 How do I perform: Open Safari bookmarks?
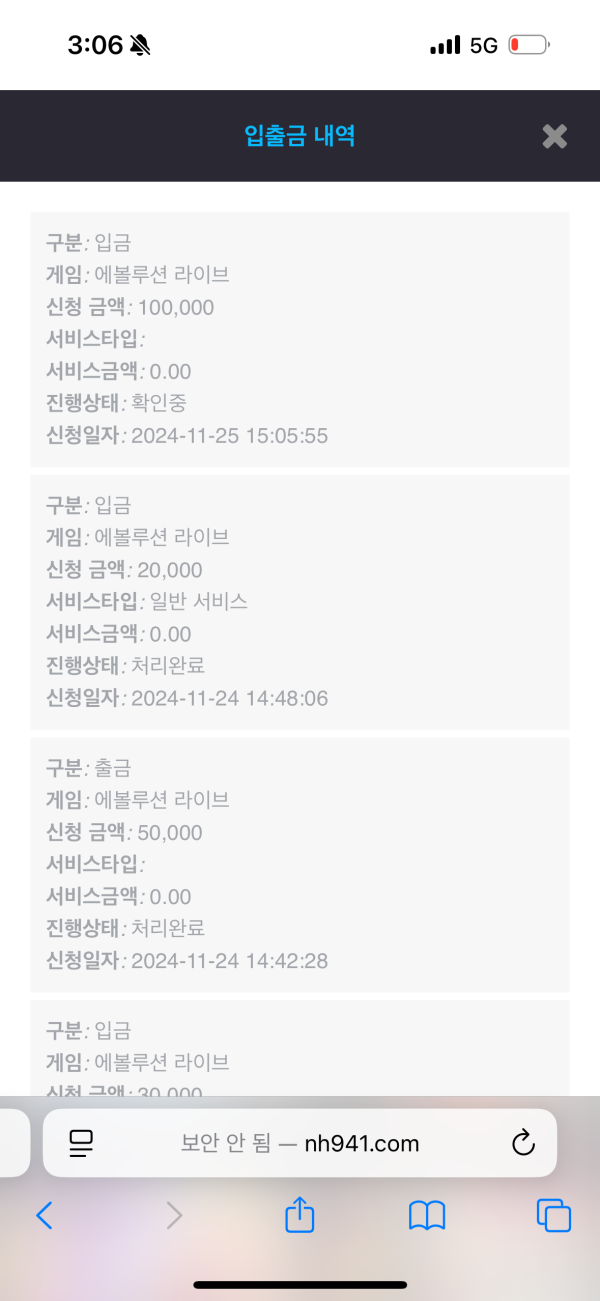click(427, 1215)
